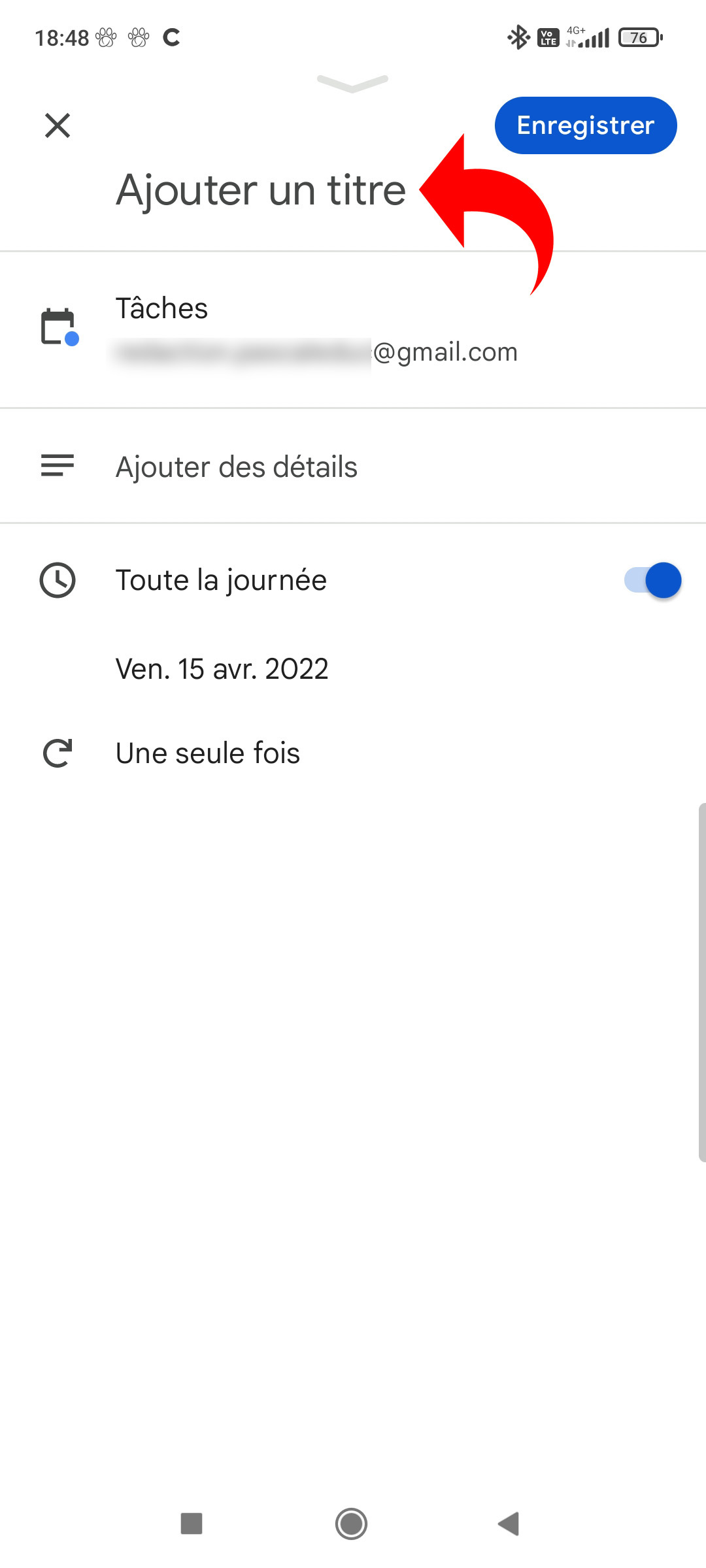Tap the Enregistrer button
This screenshot has height=1568, width=706.
[x=585, y=125]
